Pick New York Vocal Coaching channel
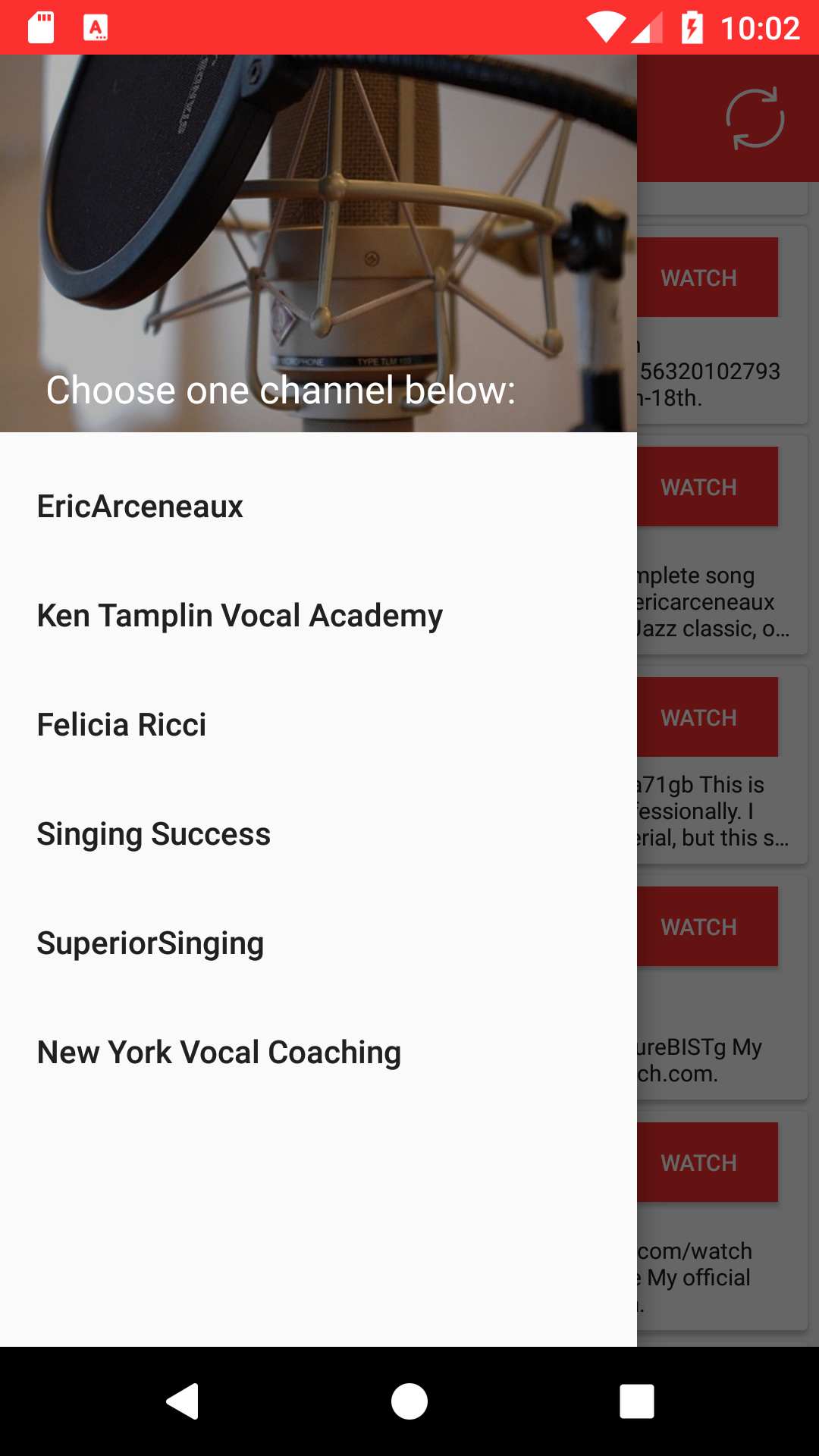This screenshot has width=819, height=1456. 218,1052
